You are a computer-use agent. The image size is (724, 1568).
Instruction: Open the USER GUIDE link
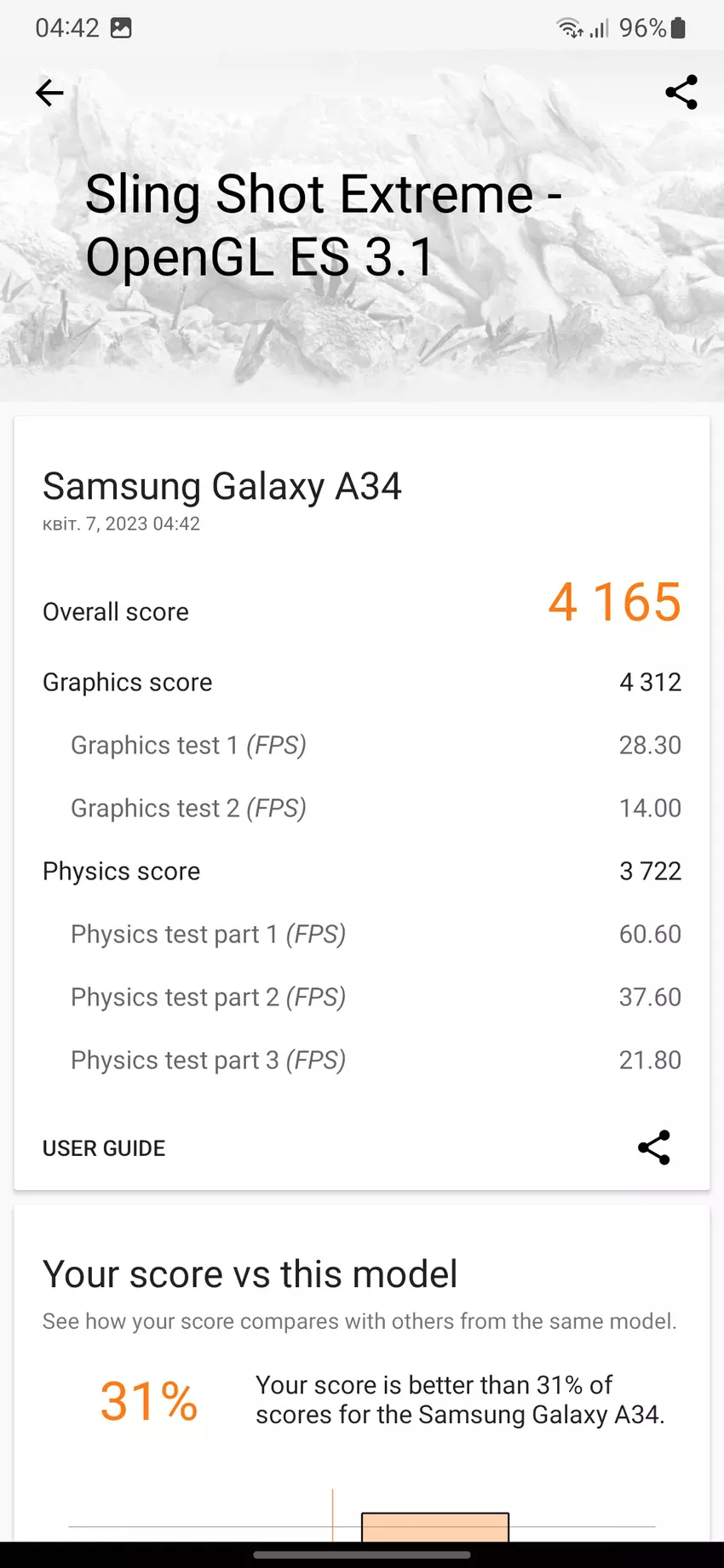[104, 1148]
